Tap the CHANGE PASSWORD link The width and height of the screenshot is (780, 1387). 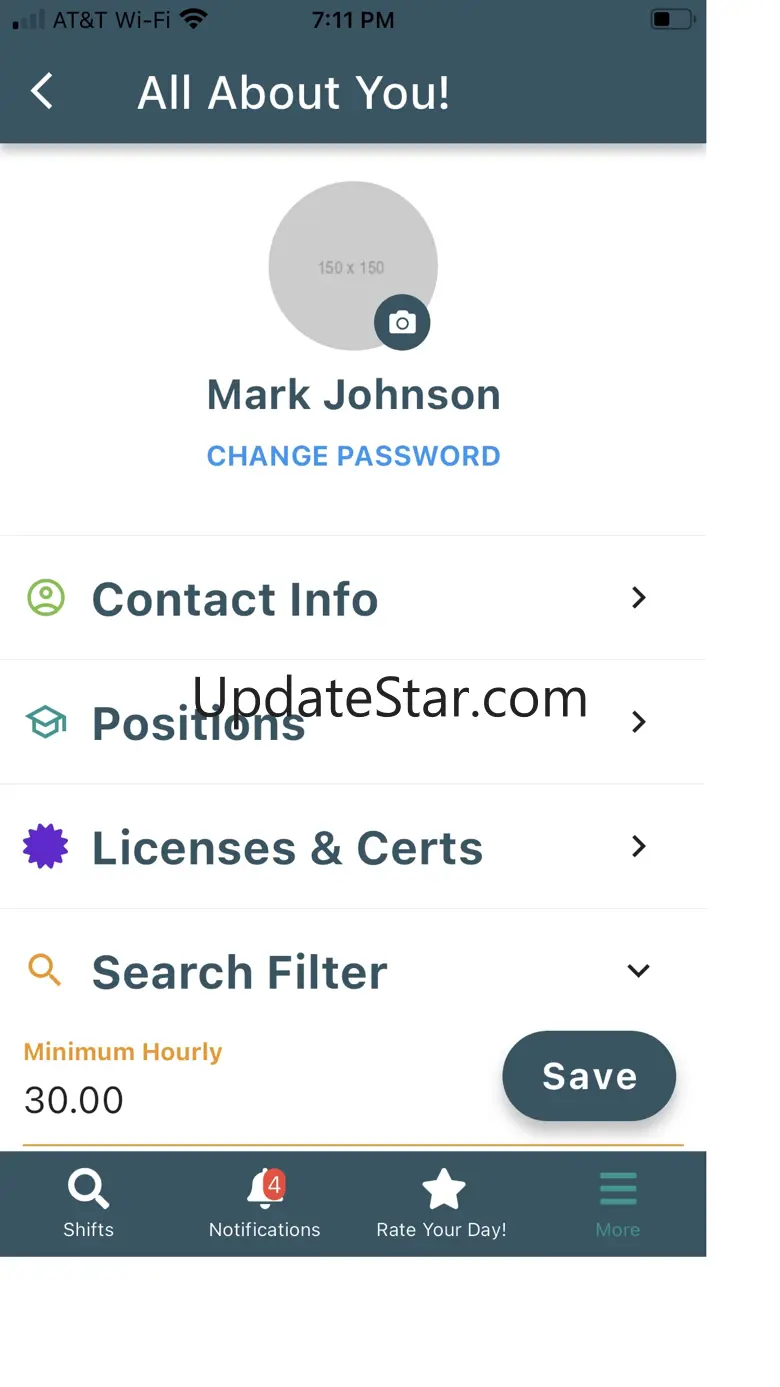pos(353,456)
